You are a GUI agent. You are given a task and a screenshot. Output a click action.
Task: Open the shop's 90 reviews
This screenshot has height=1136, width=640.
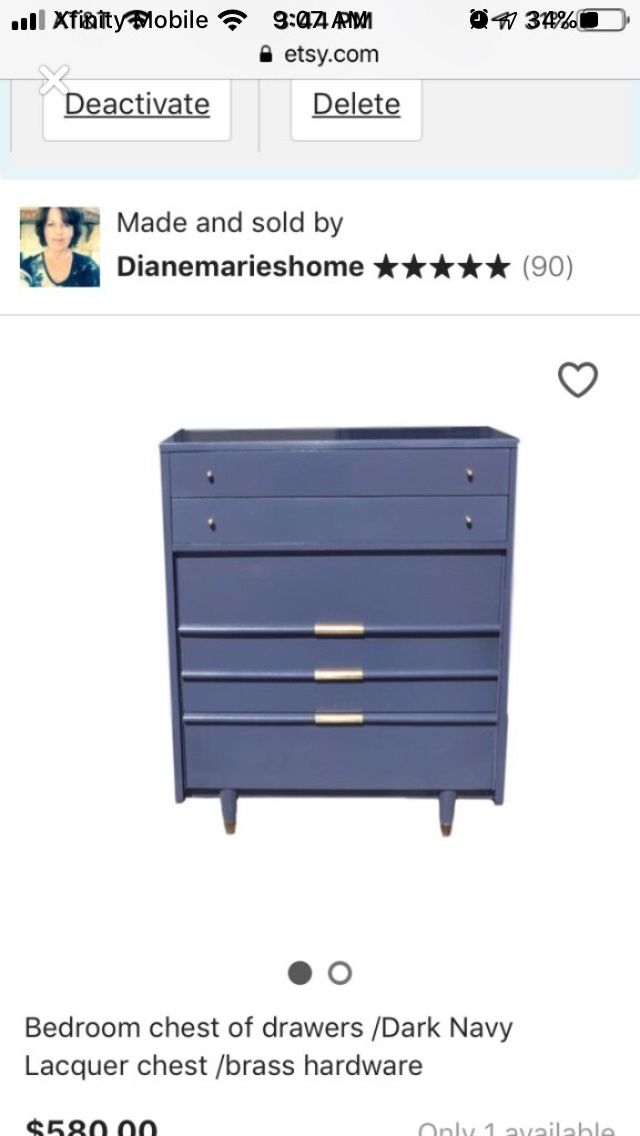547,267
